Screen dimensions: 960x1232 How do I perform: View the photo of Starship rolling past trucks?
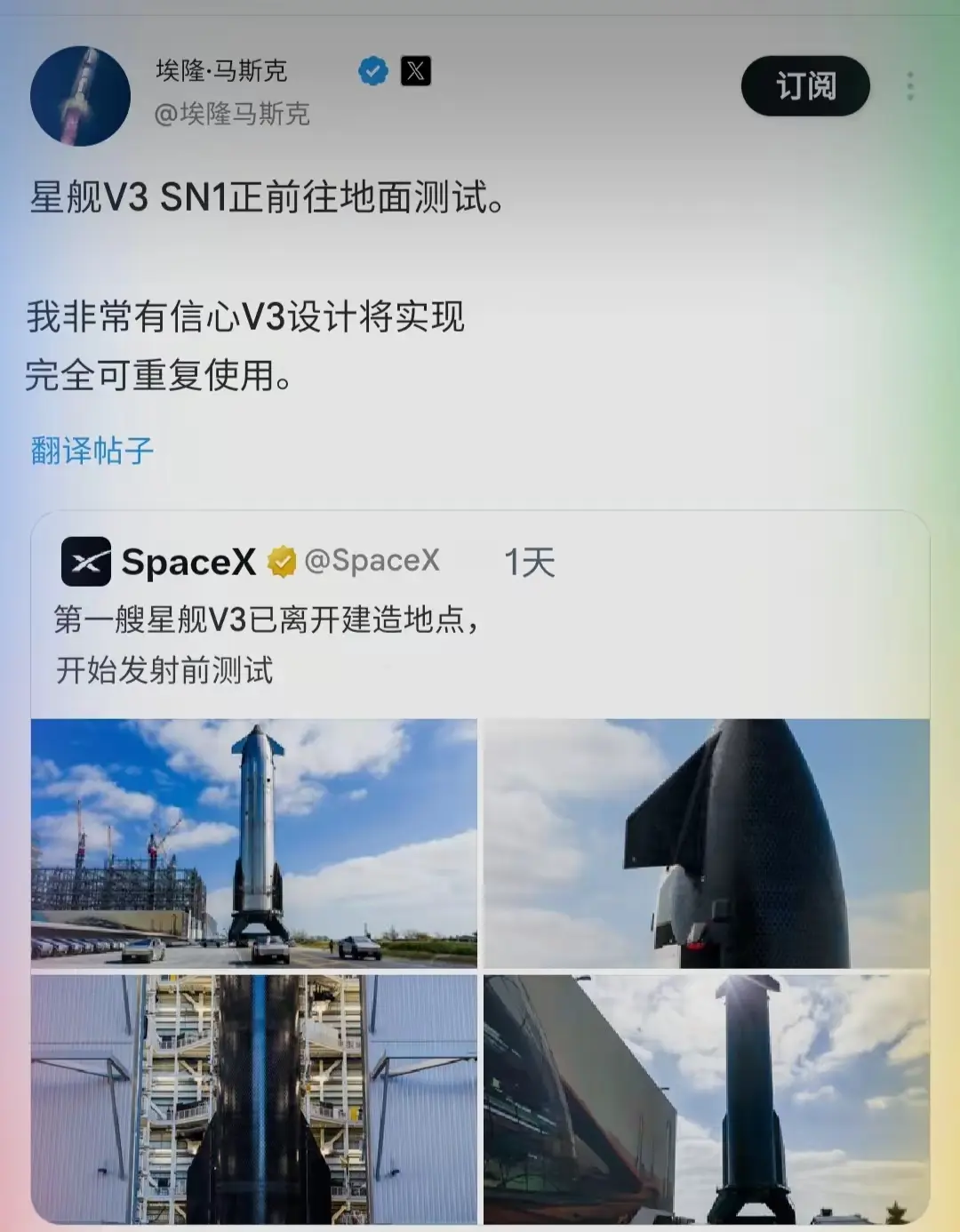tap(254, 843)
